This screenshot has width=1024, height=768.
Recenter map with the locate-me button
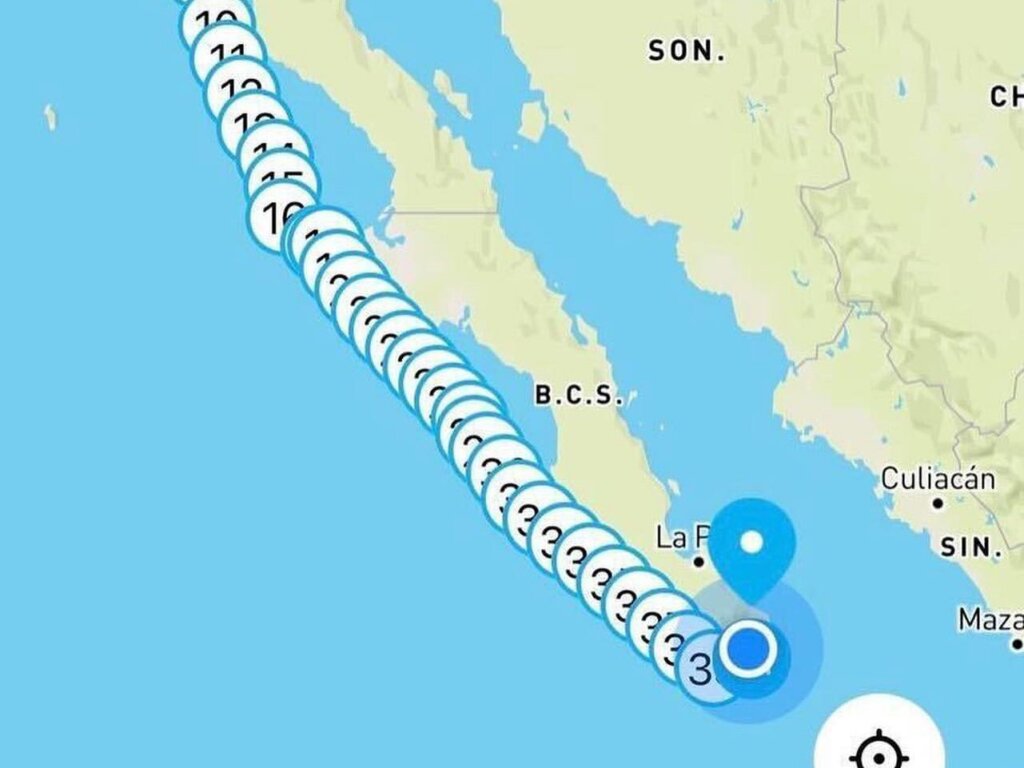pos(879,748)
